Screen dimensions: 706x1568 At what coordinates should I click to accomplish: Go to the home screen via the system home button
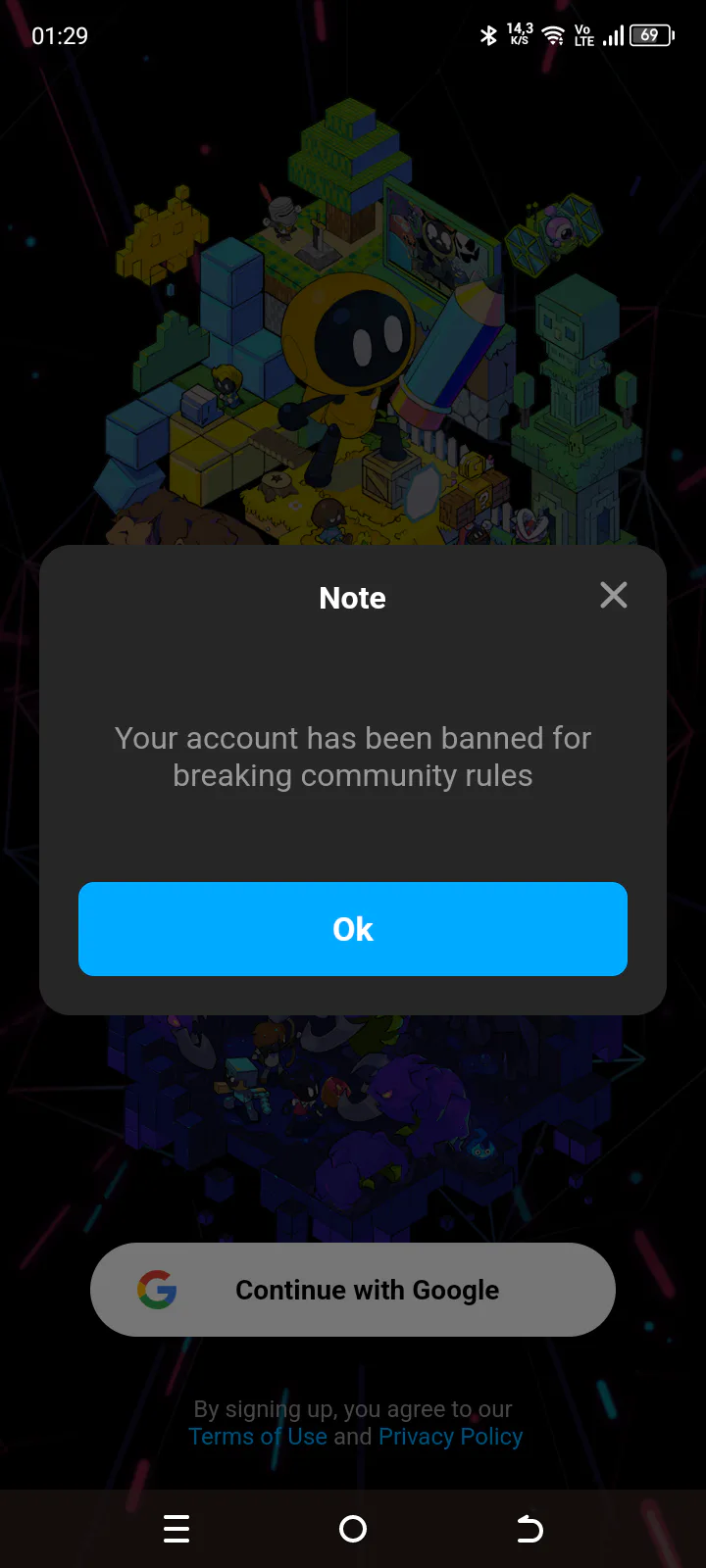click(353, 1529)
